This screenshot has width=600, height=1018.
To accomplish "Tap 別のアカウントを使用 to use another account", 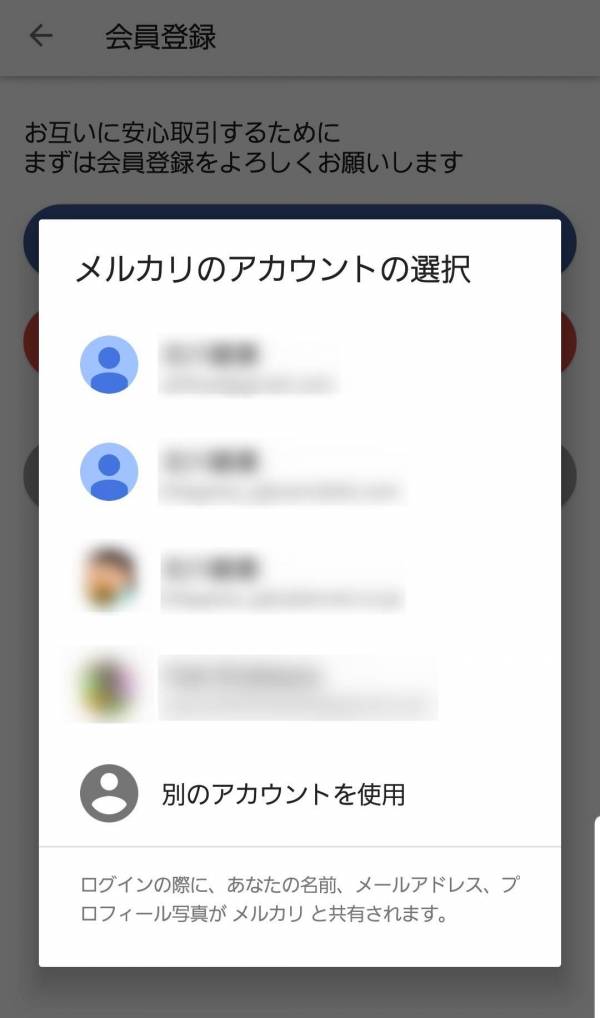I will 282,794.
